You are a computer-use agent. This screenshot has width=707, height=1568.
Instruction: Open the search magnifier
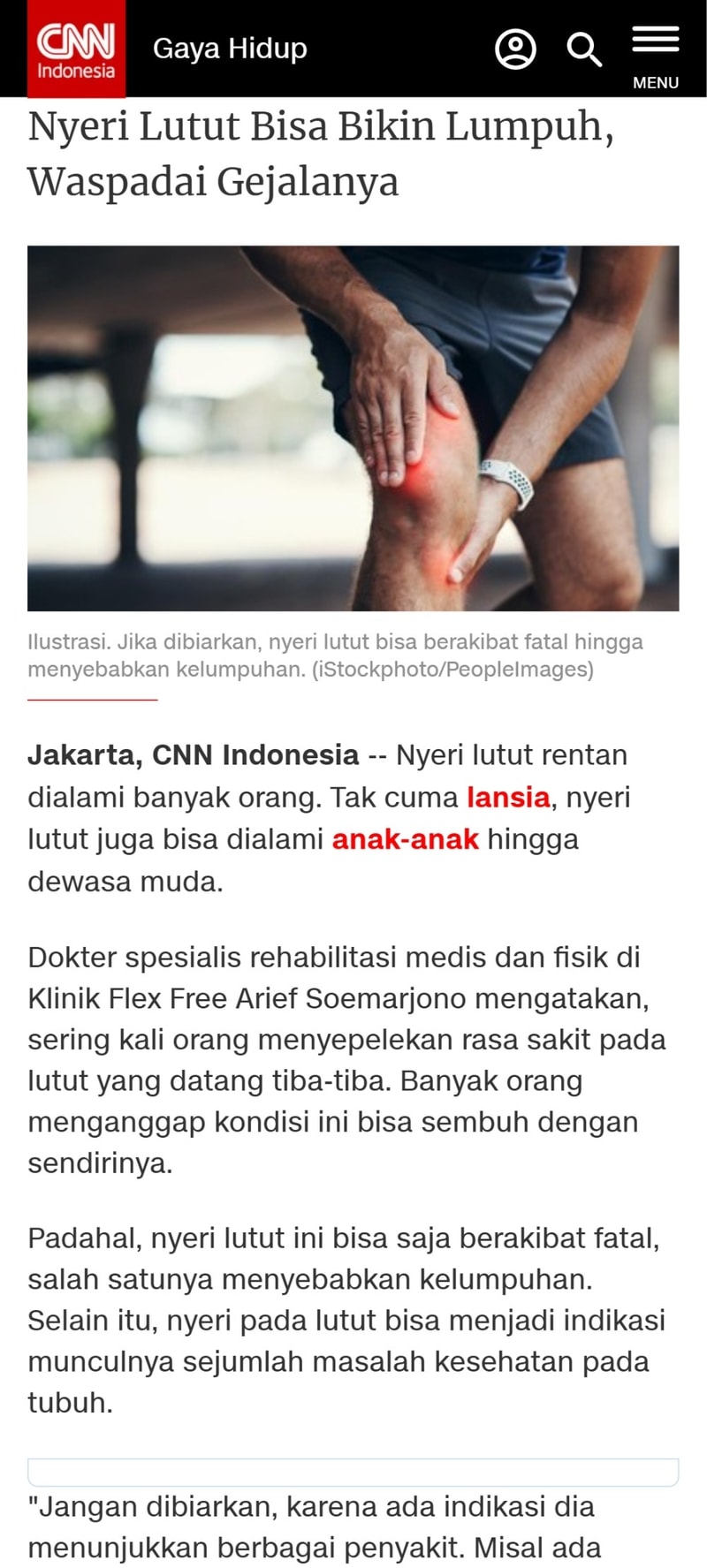583,49
